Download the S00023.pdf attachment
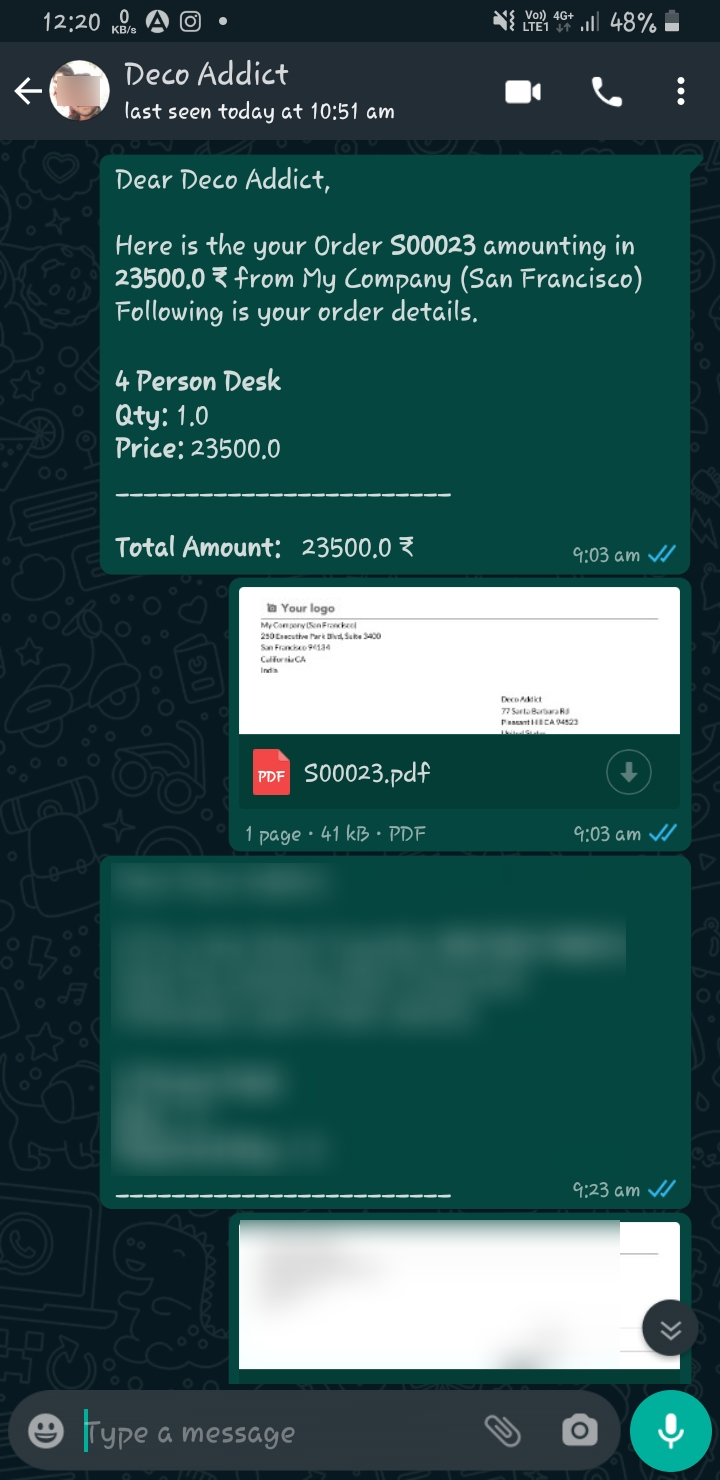This screenshot has height=1480, width=720. 628,772
